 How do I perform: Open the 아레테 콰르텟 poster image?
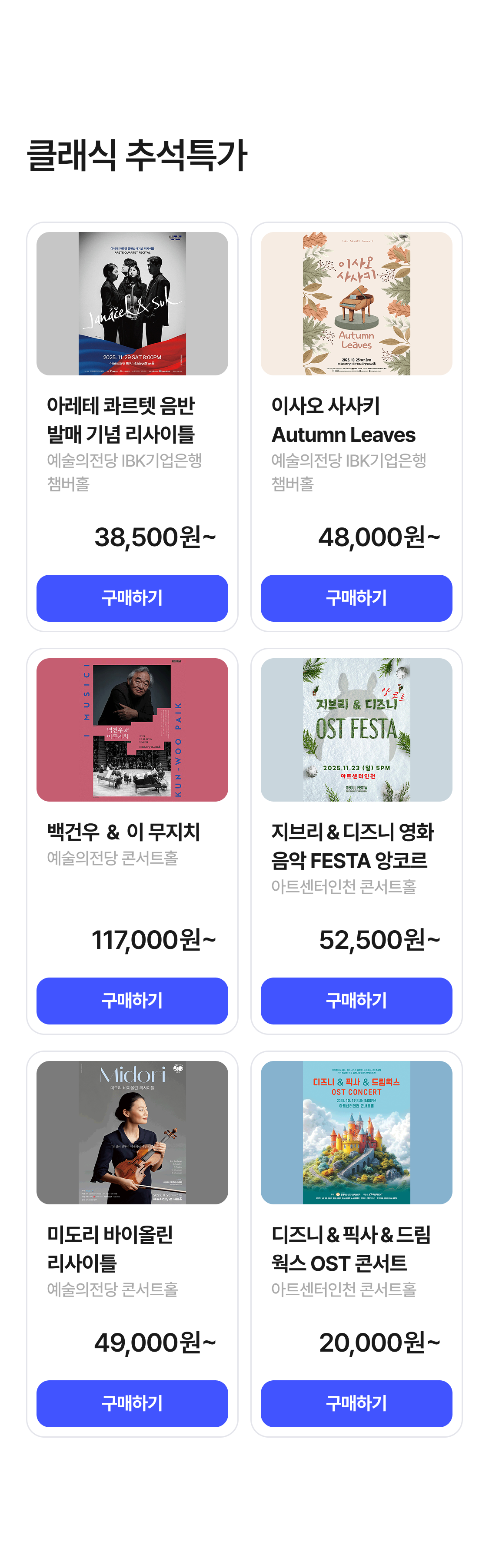(132, 303)
